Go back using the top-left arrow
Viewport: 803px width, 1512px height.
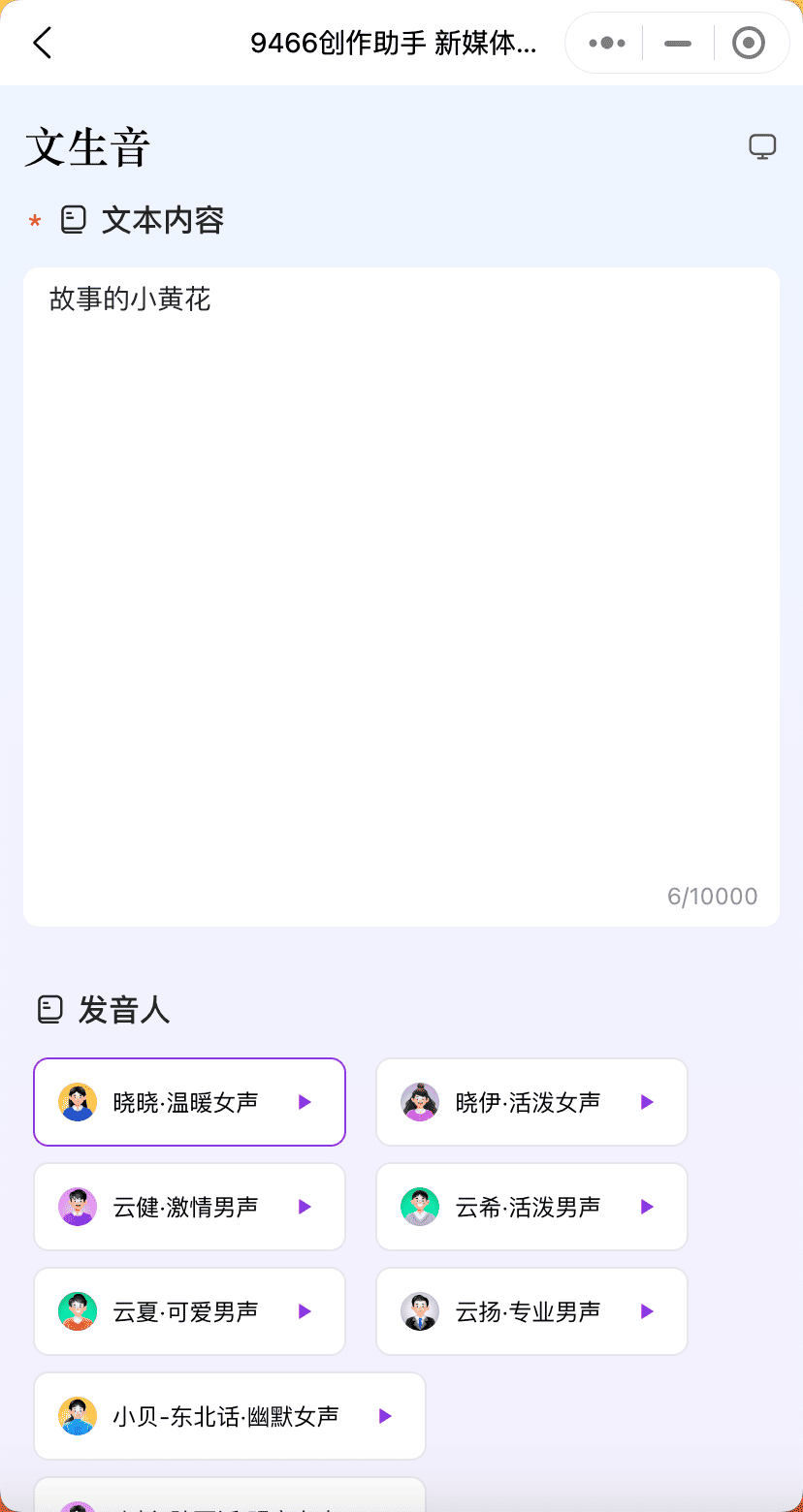pyautogui.click(x=42, y=43)
